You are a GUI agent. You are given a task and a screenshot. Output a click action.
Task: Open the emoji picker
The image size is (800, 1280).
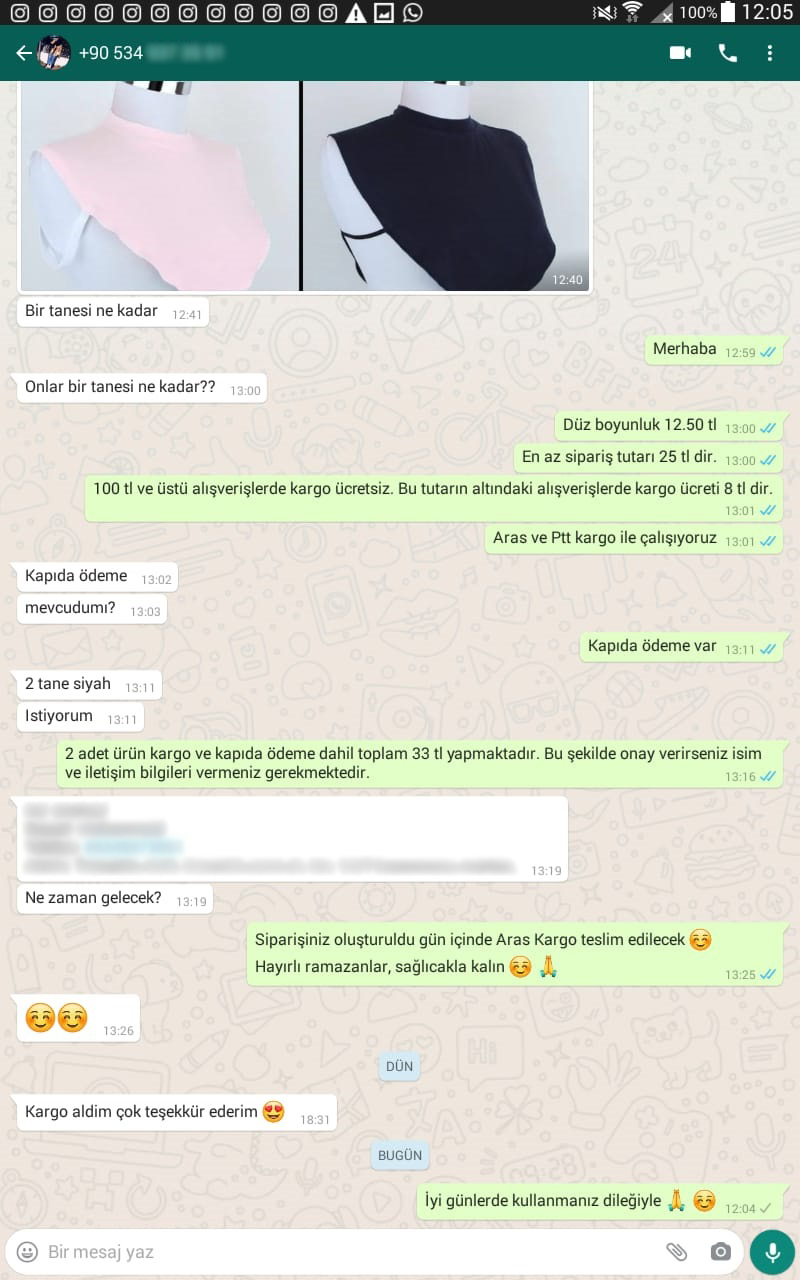28,1251
